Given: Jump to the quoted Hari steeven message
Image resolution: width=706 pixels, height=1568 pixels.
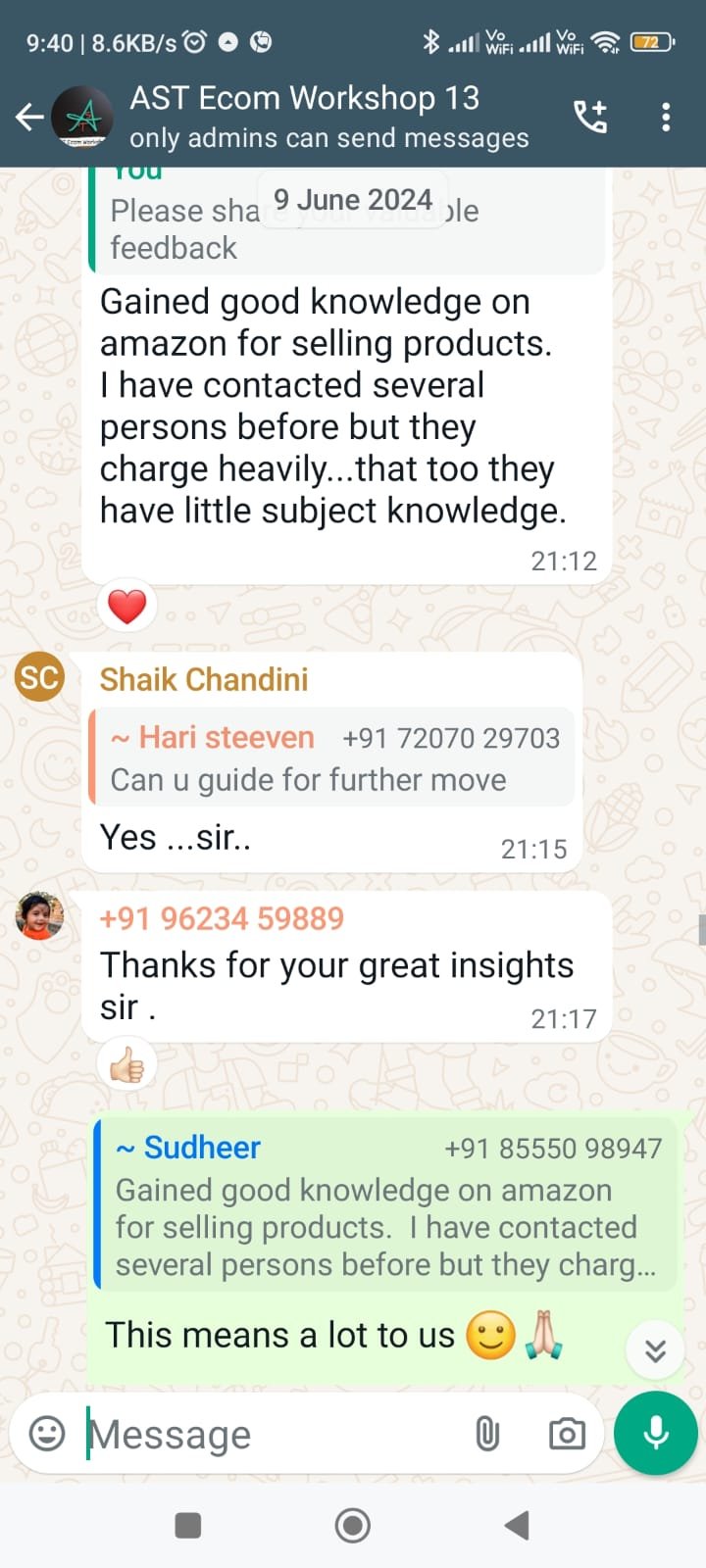Looking at the screenshot, I should [331, 758].
